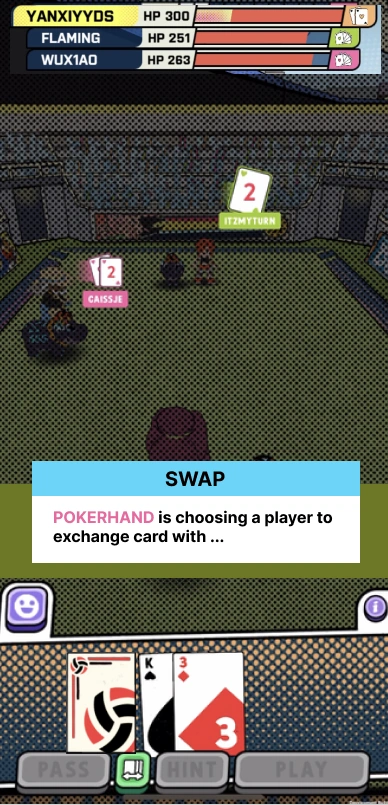
Task: Open the emoji reactions button
Action: pyautogui.click(x=27, y=608)
